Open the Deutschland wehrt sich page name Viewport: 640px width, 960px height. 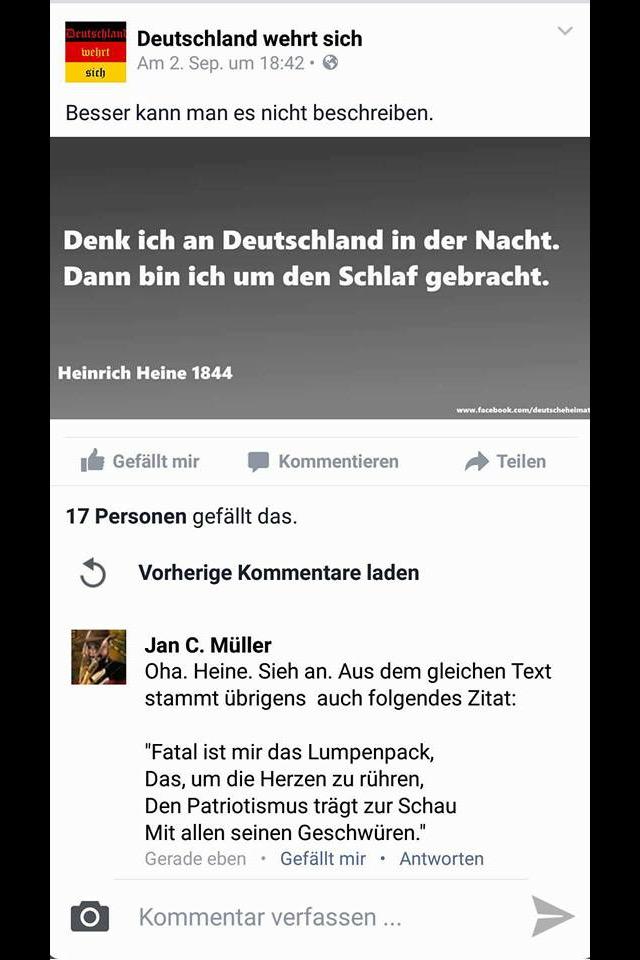click(249, 39)
